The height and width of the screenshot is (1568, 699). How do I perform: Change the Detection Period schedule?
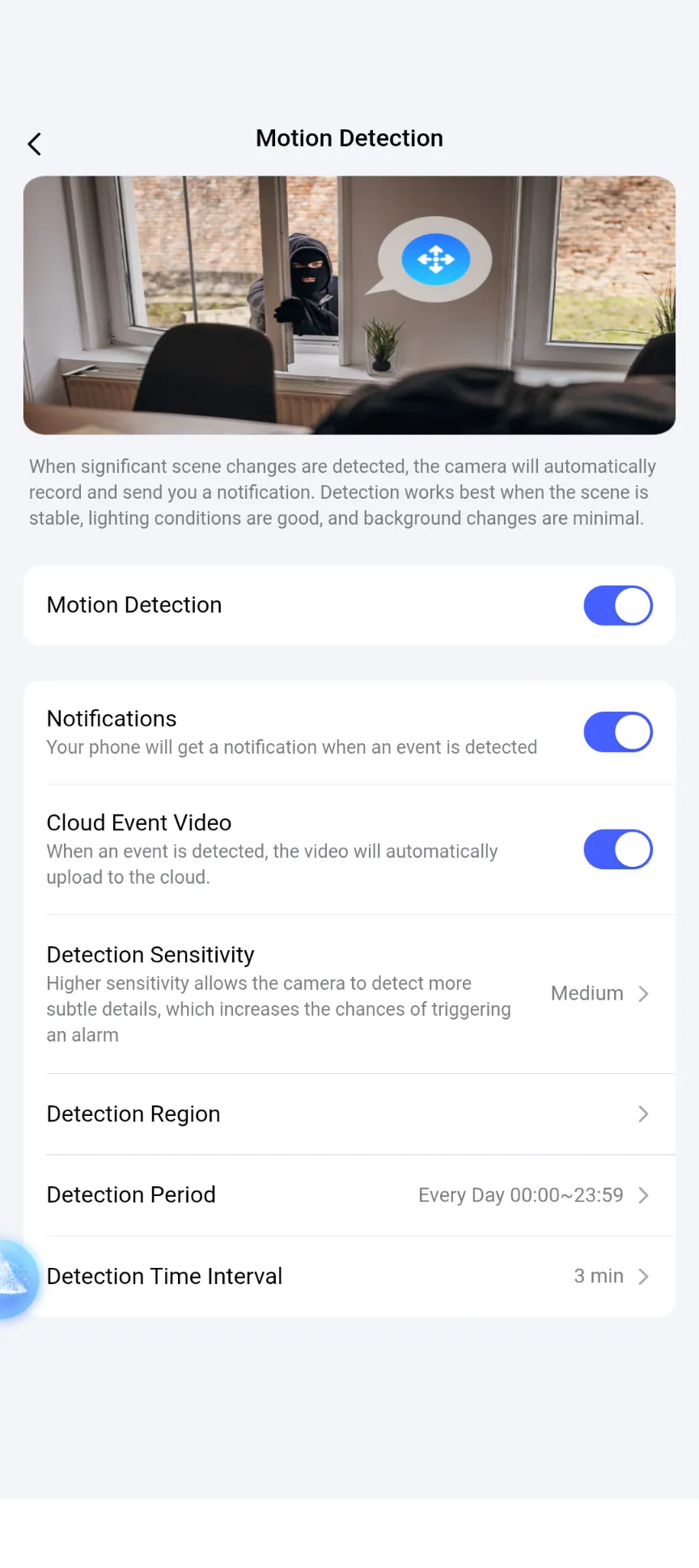pos(349,1195)
